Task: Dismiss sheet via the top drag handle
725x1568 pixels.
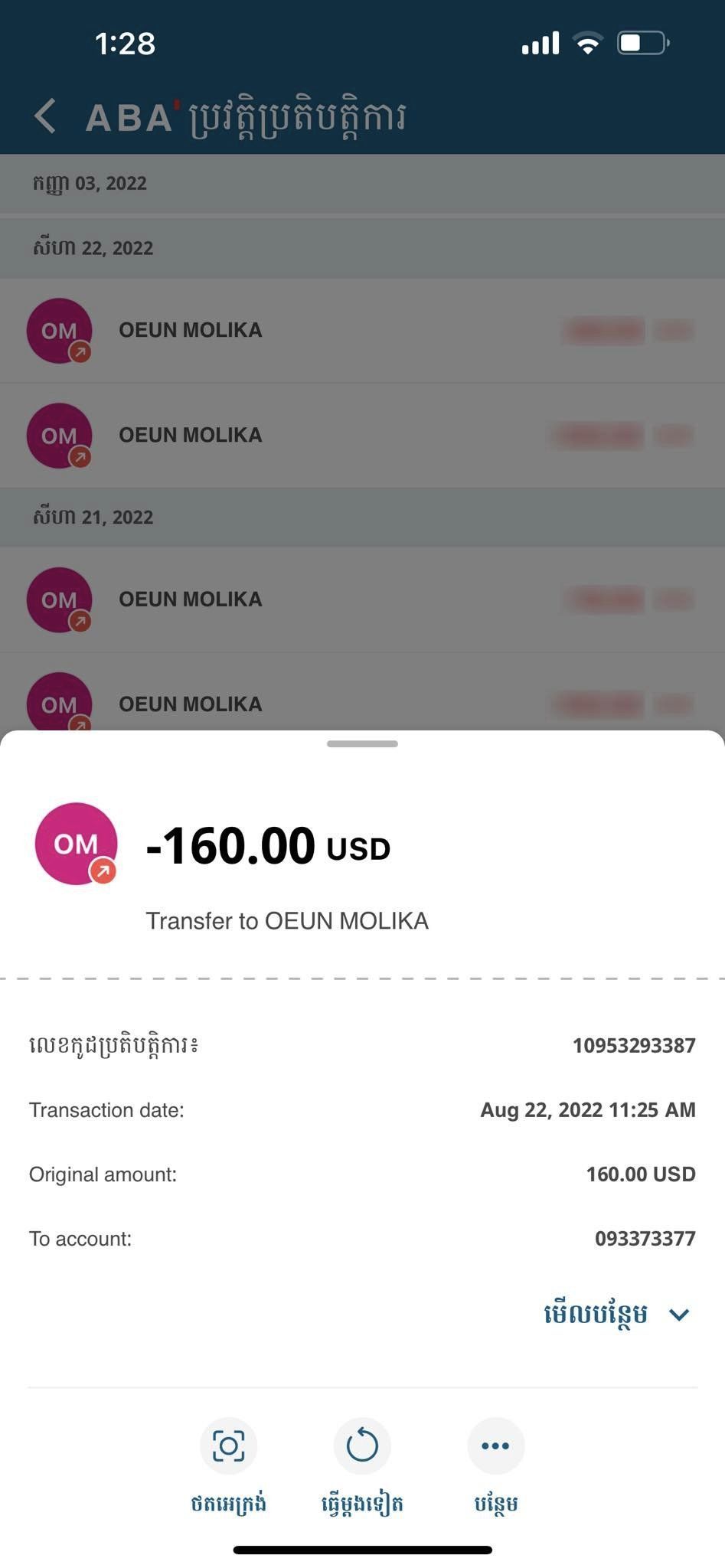Action: click(362, 743)
